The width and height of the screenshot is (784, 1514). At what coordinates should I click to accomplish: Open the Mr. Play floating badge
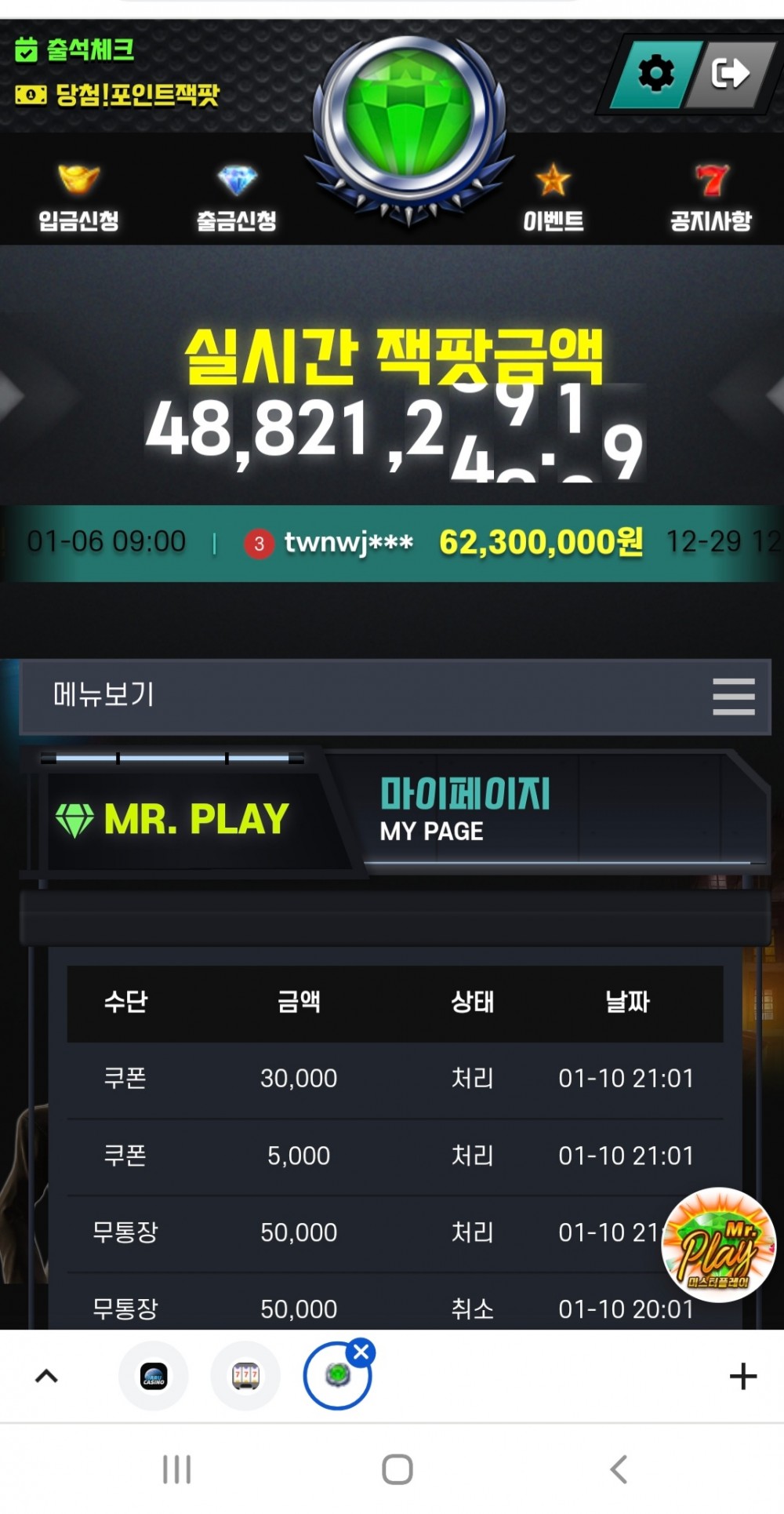pyautogui.click(x=718, y=1245)
